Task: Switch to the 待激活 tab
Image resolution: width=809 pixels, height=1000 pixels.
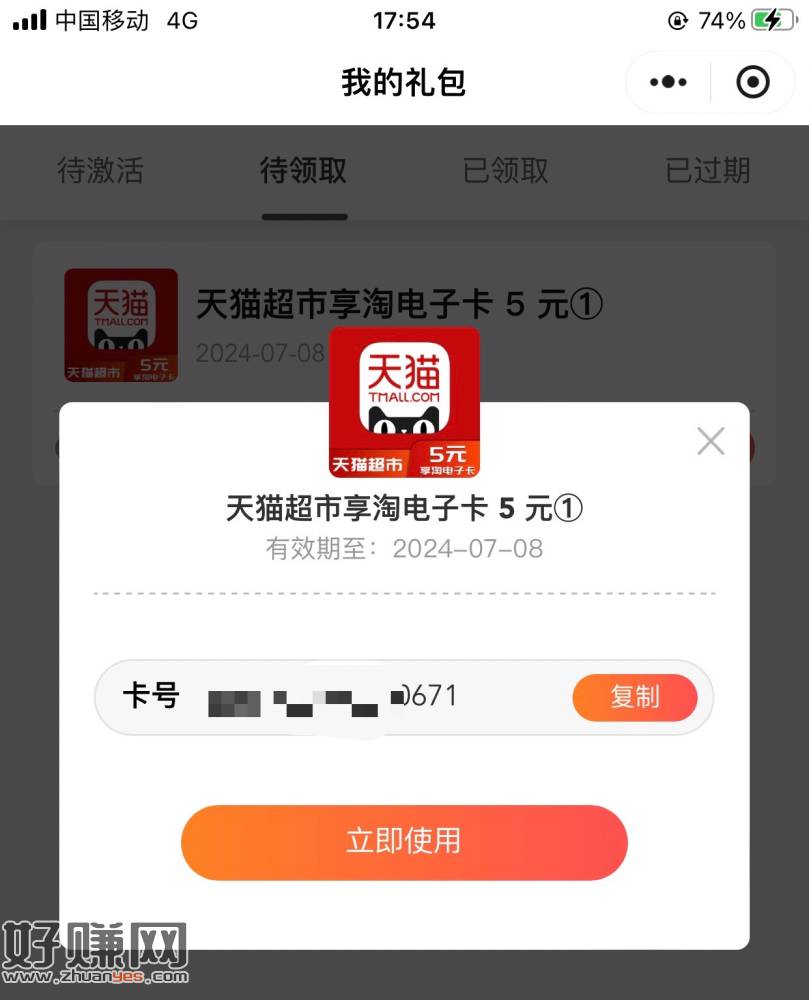Action: 100,170
